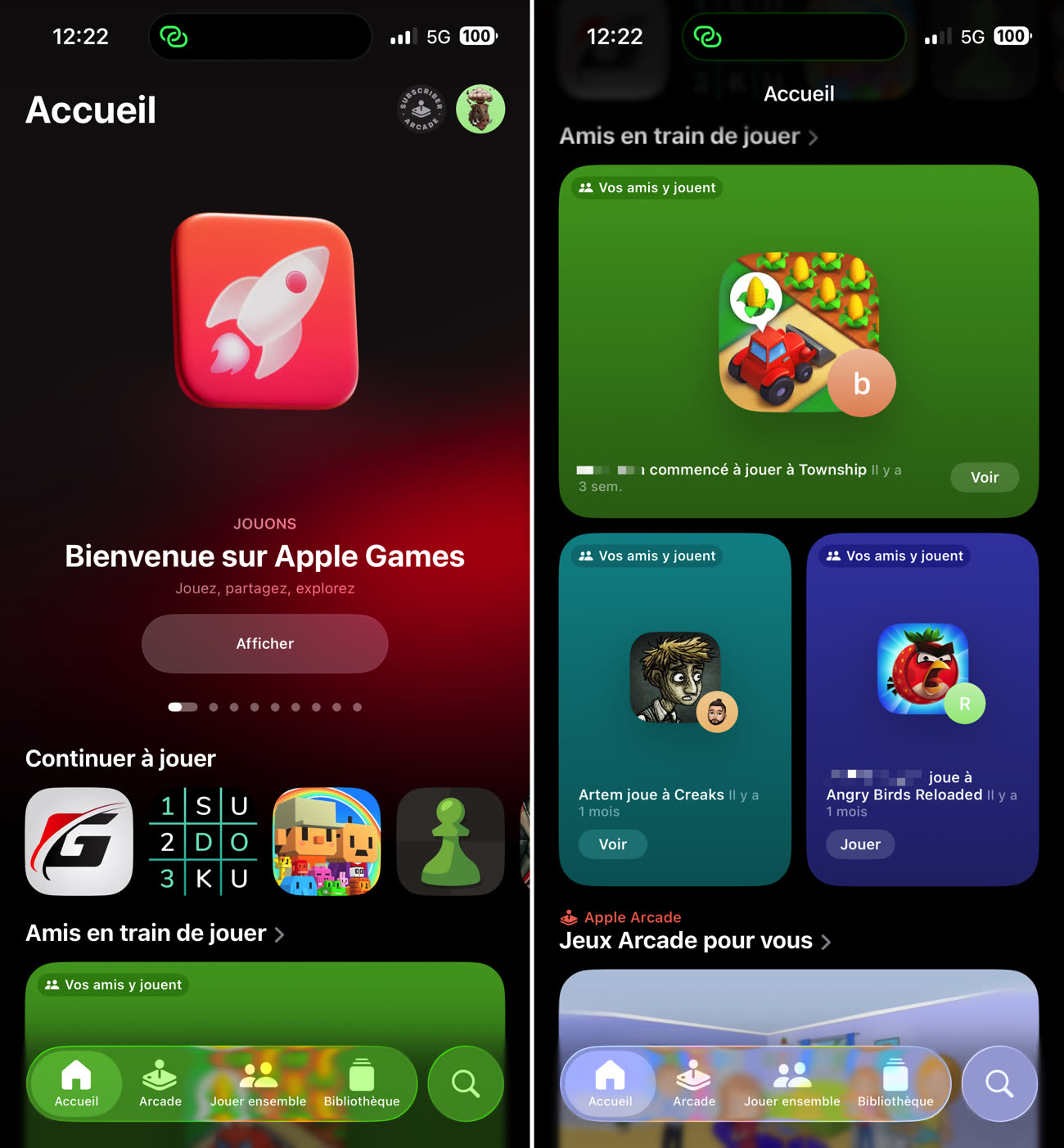Open the colorful blocky characters game

click(x=327, y=841)
